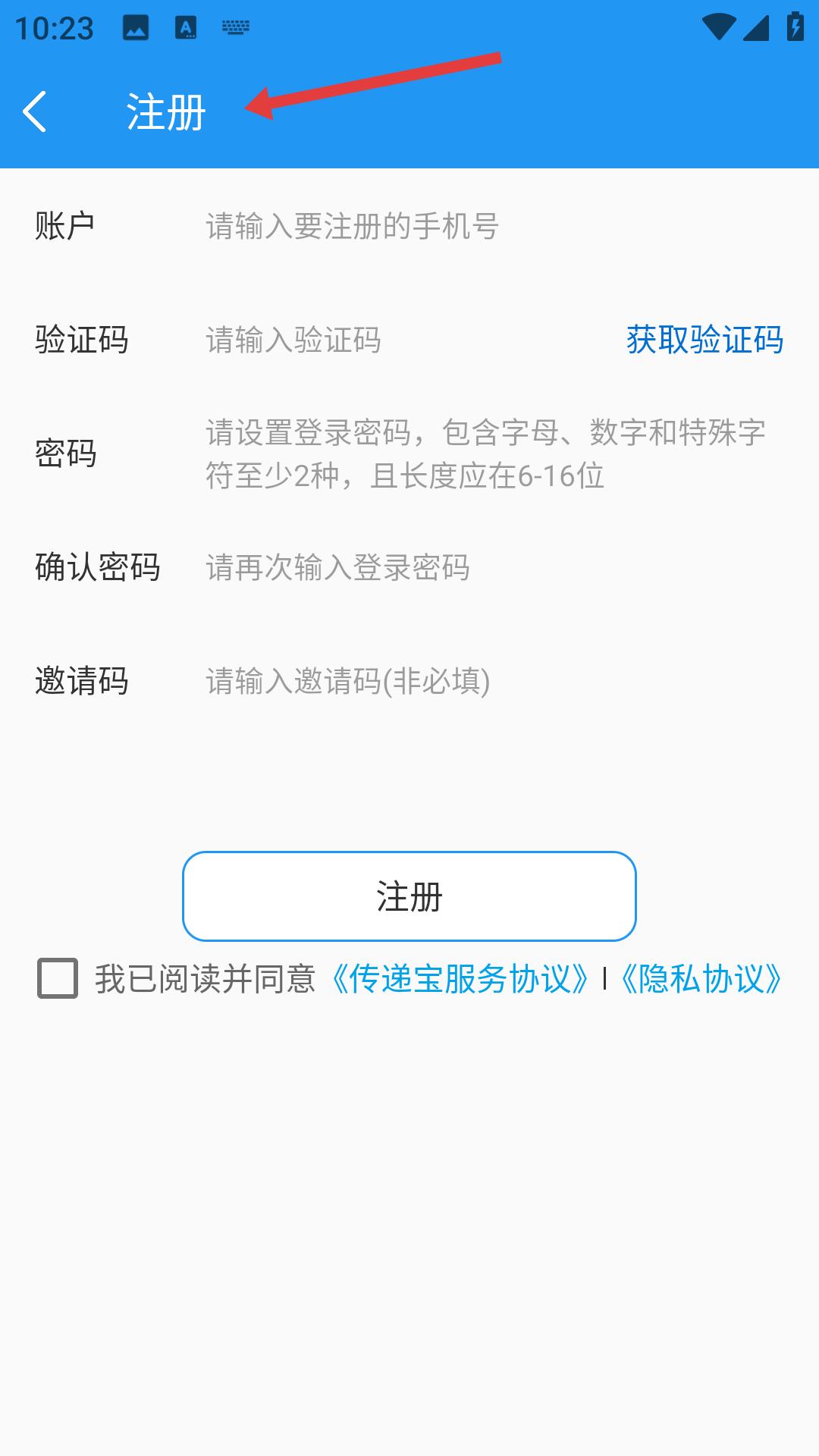The height and width of the screenshot is (1456, 819).
Task: Tap 获取验证码 to get a code
Action: 704,340
